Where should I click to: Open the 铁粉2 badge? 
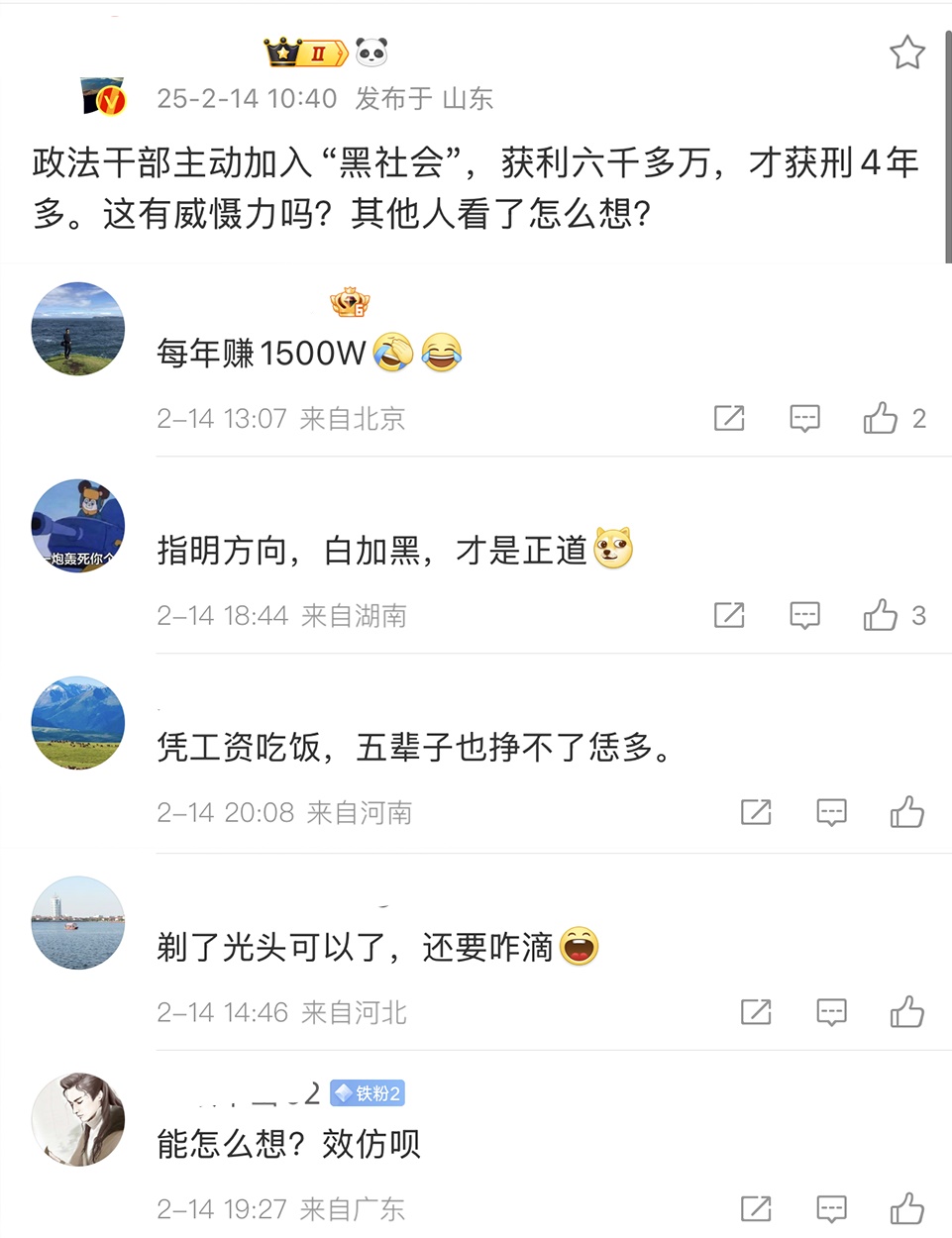pos(368,1093)
